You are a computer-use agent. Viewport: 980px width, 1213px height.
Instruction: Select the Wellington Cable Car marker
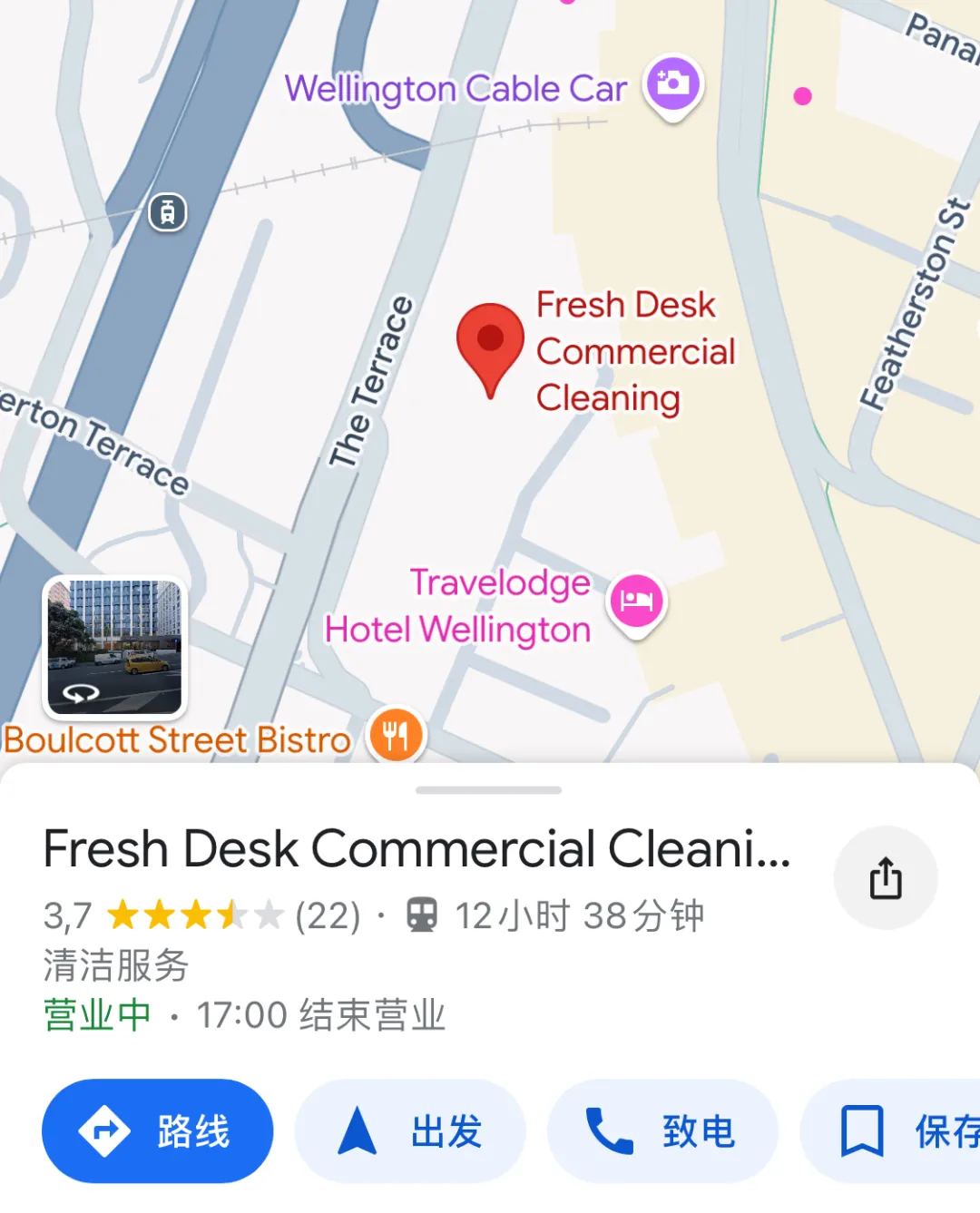point(672,85)
